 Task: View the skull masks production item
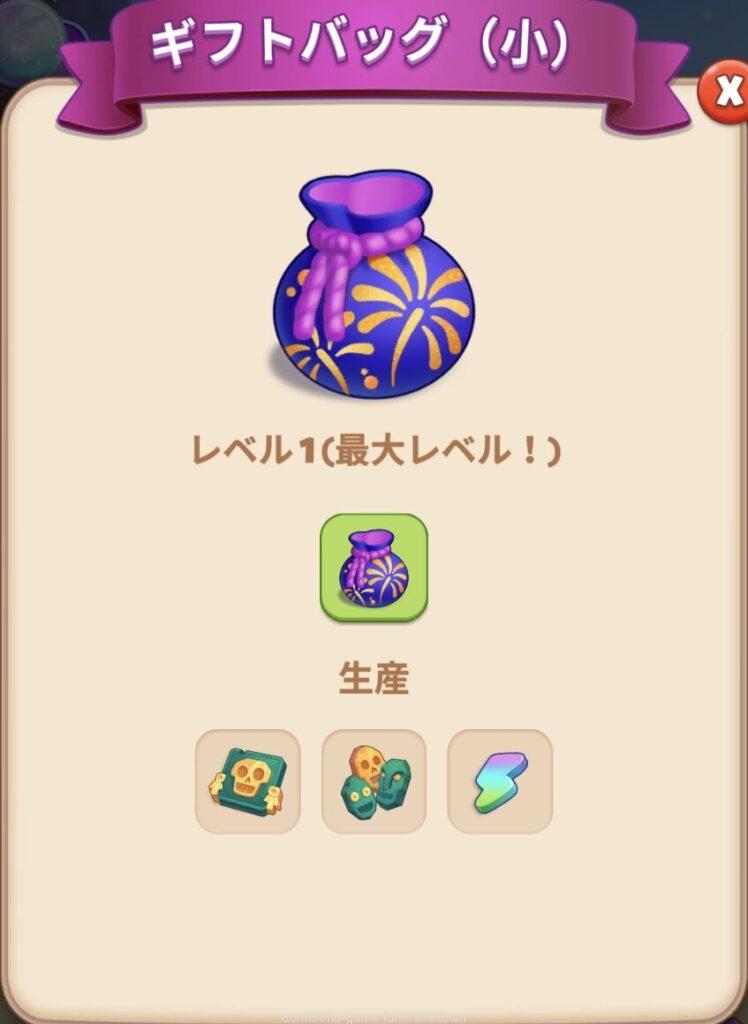374,781
